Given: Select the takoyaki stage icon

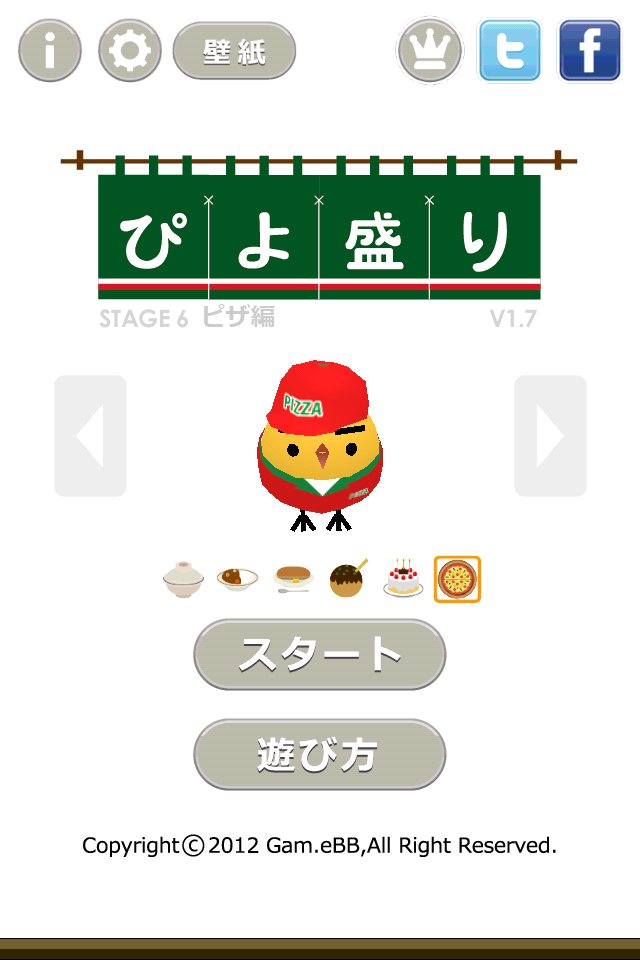Looking at the screenshot, I should [x=348, y=579].
